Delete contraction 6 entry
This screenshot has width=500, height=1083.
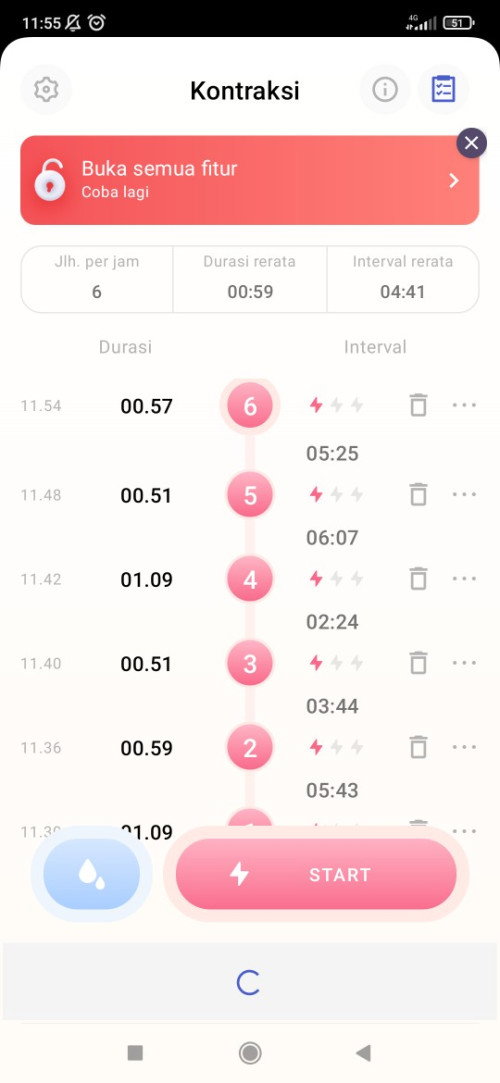[x=418, y=405]
